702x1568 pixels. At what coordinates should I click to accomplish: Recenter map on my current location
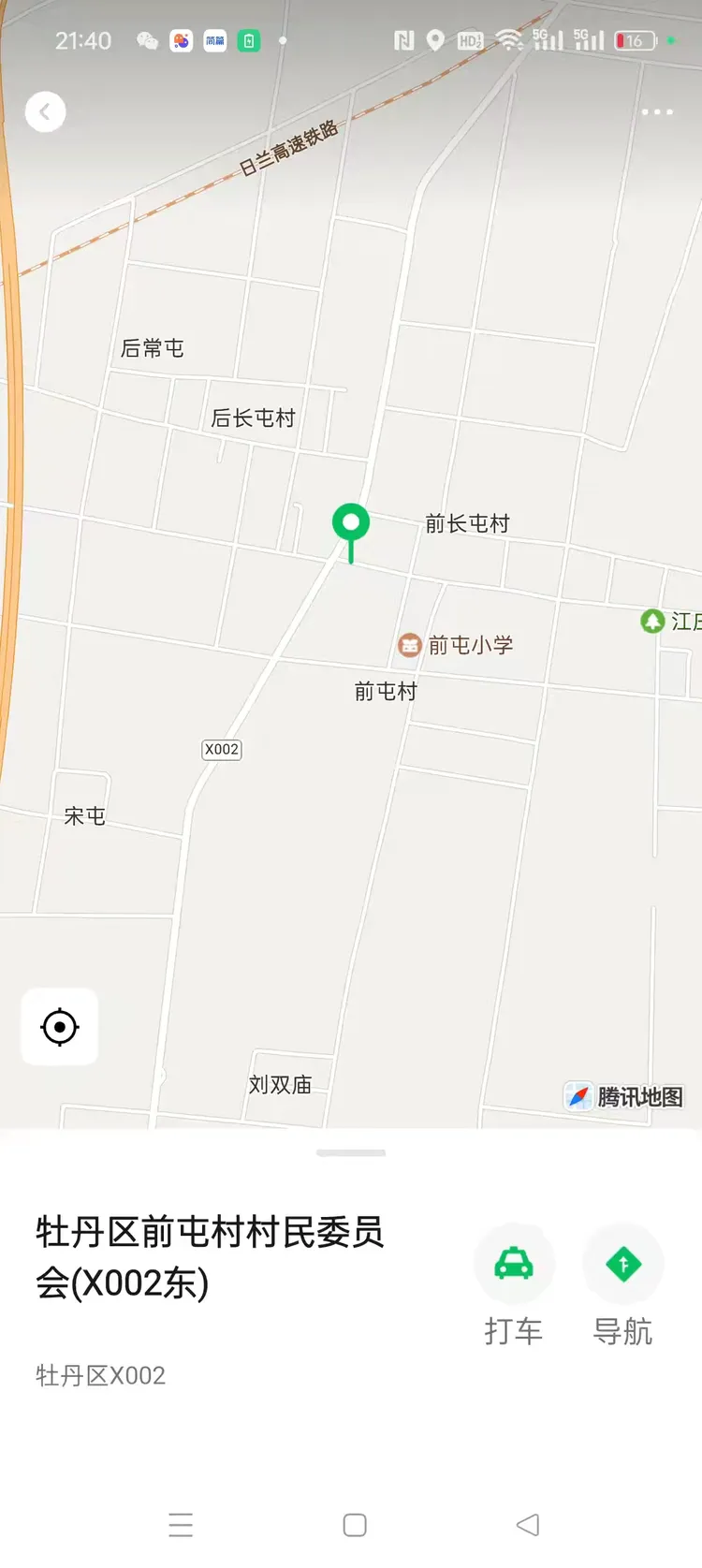click(x=60, y=1027)
